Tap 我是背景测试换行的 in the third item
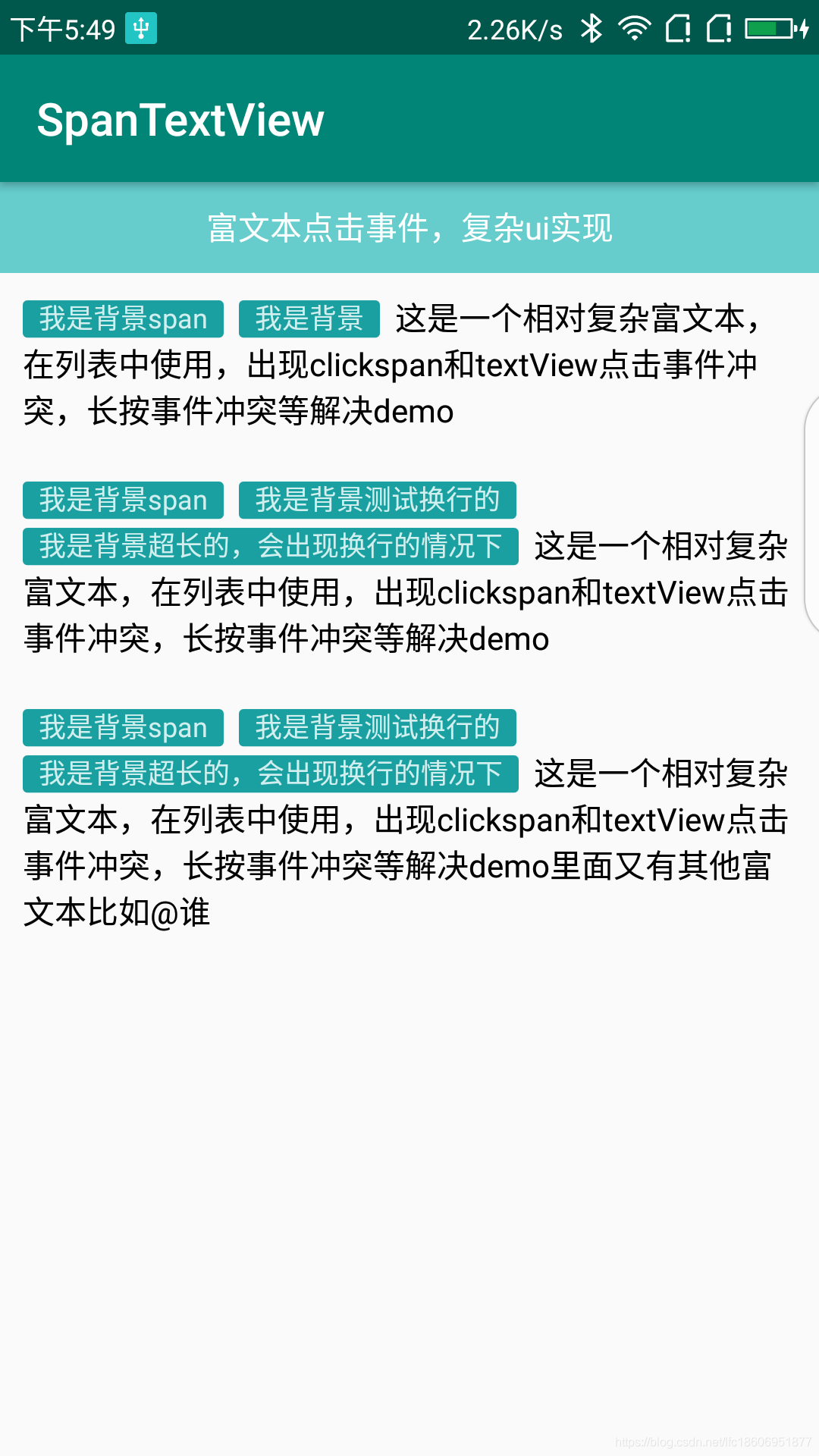819x1456 pixels. [375, 727]
